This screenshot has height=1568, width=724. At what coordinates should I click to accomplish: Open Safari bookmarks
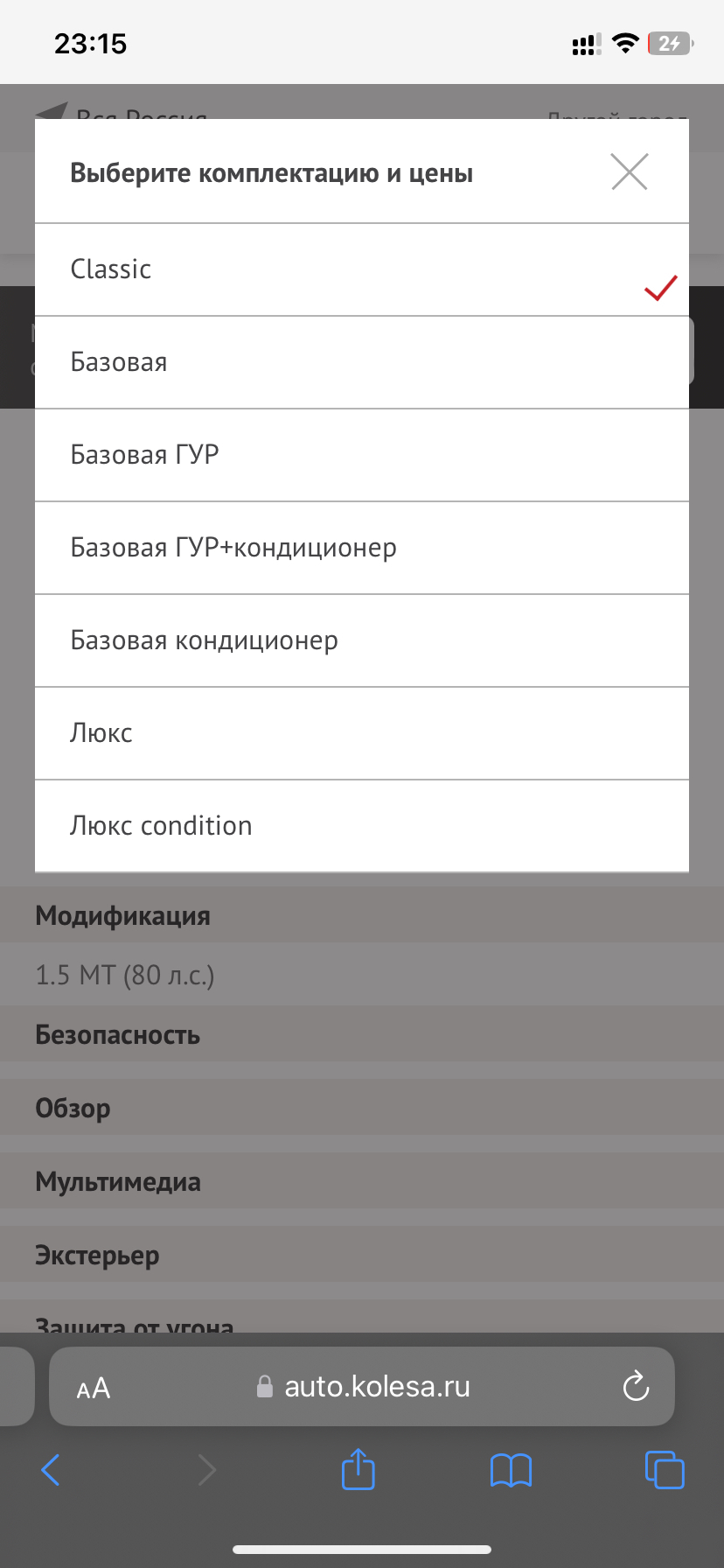pyautogui.click(x=511, y=1470)
